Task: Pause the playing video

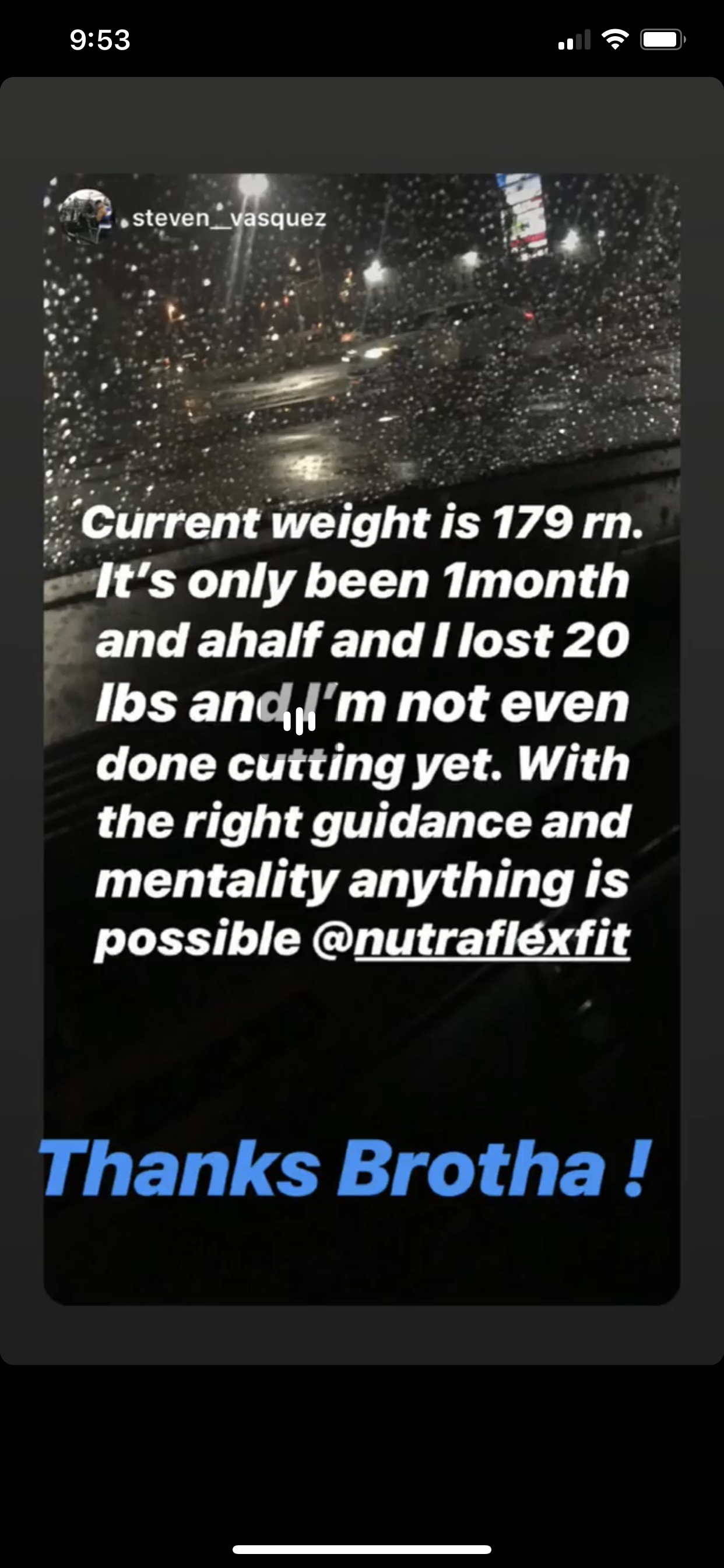Action: [299, 722]
